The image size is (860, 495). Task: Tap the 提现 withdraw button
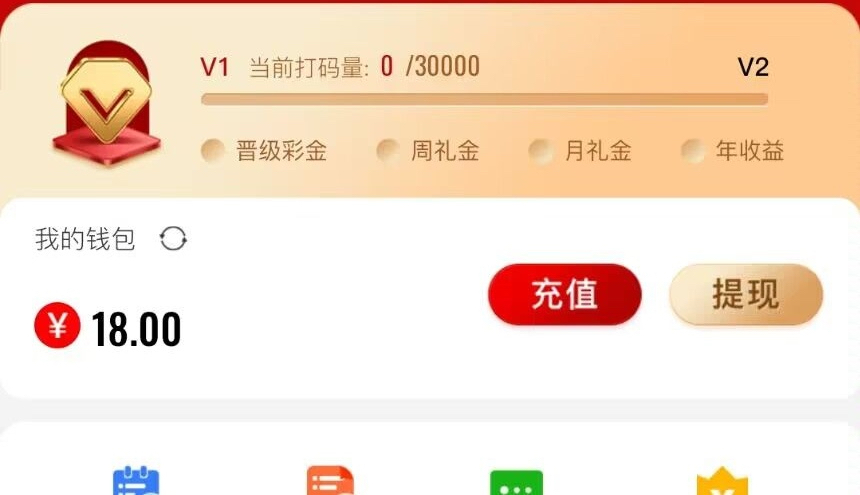pos(745,294)
